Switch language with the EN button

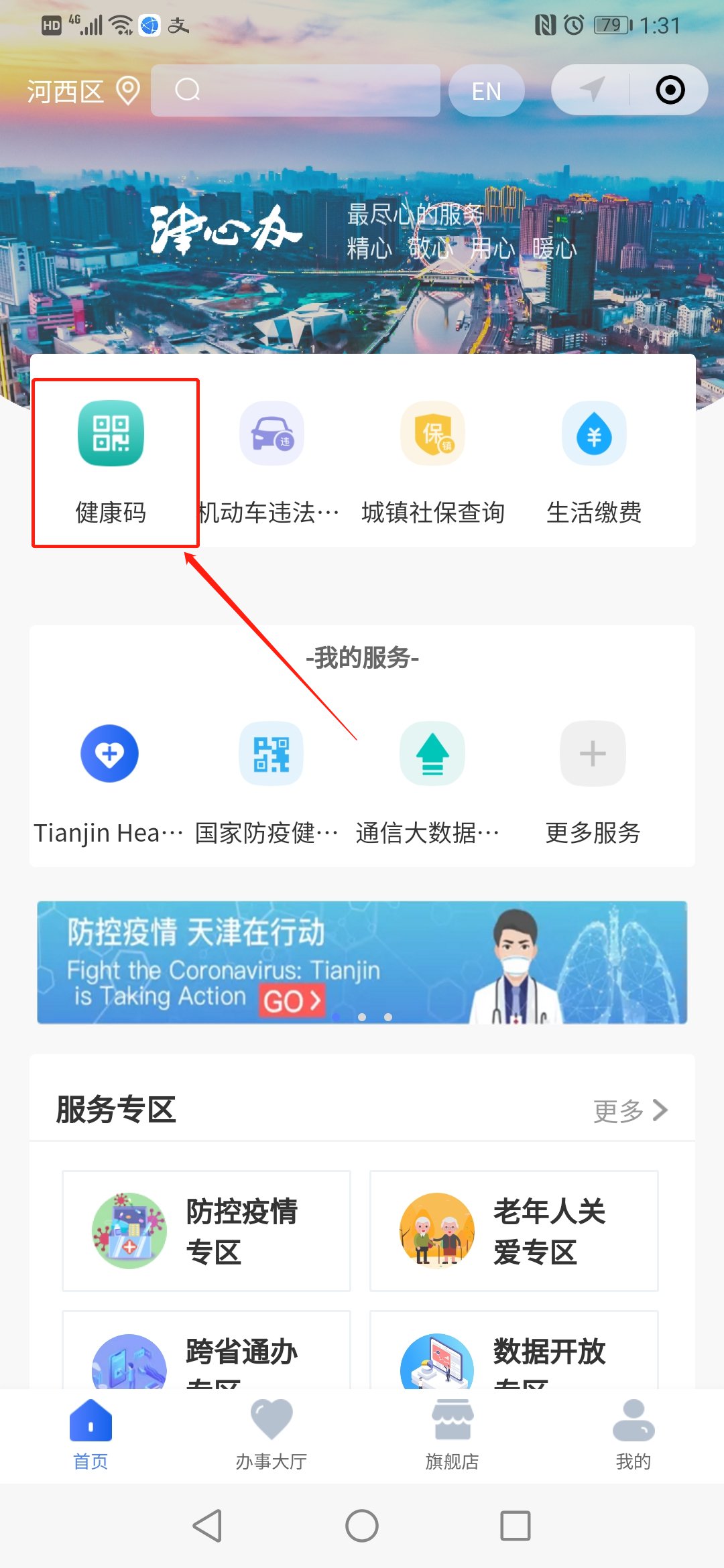[x=486, y=90]
